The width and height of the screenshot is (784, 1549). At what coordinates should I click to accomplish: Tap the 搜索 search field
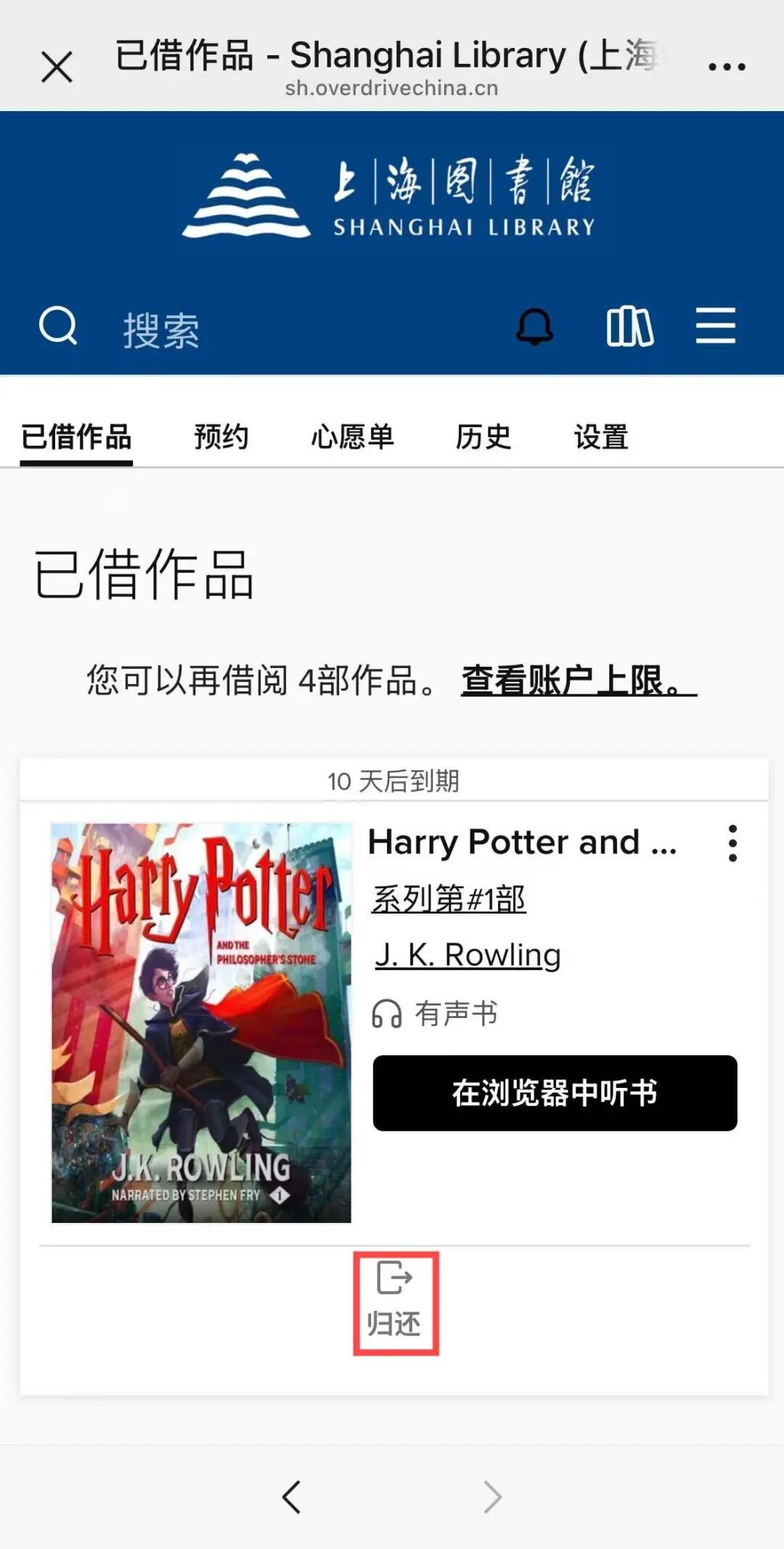coord(161,331)
